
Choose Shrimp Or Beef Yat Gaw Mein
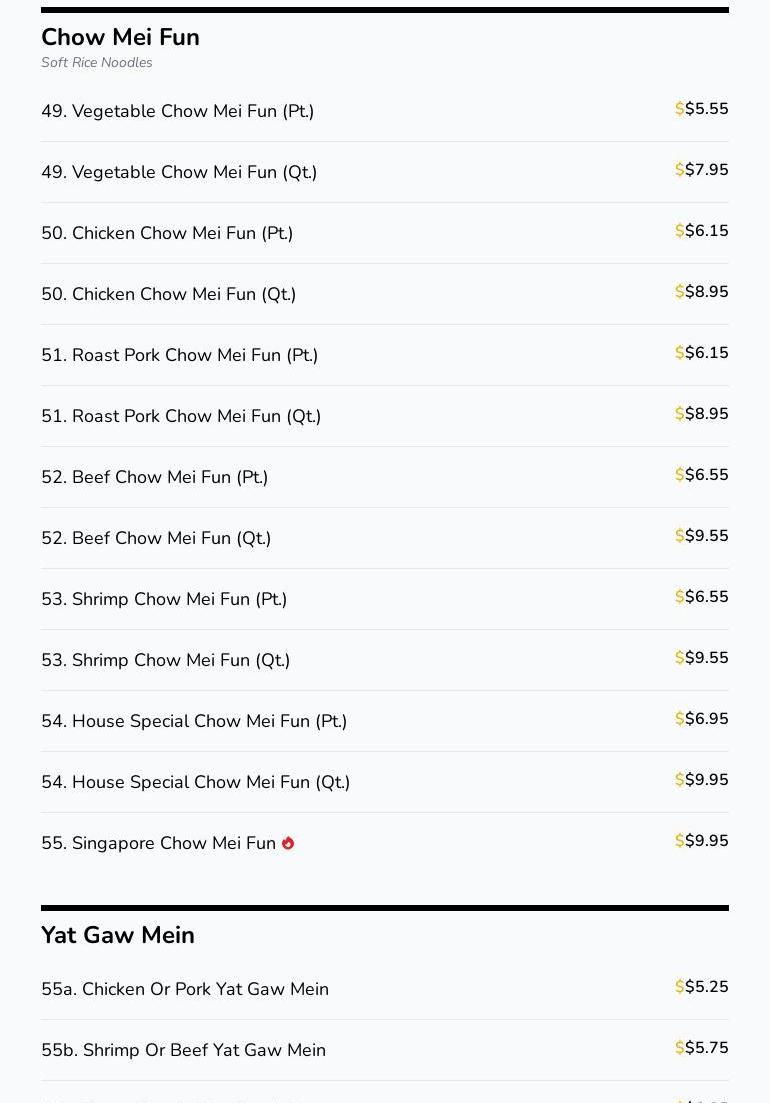tap(183, 1050)
